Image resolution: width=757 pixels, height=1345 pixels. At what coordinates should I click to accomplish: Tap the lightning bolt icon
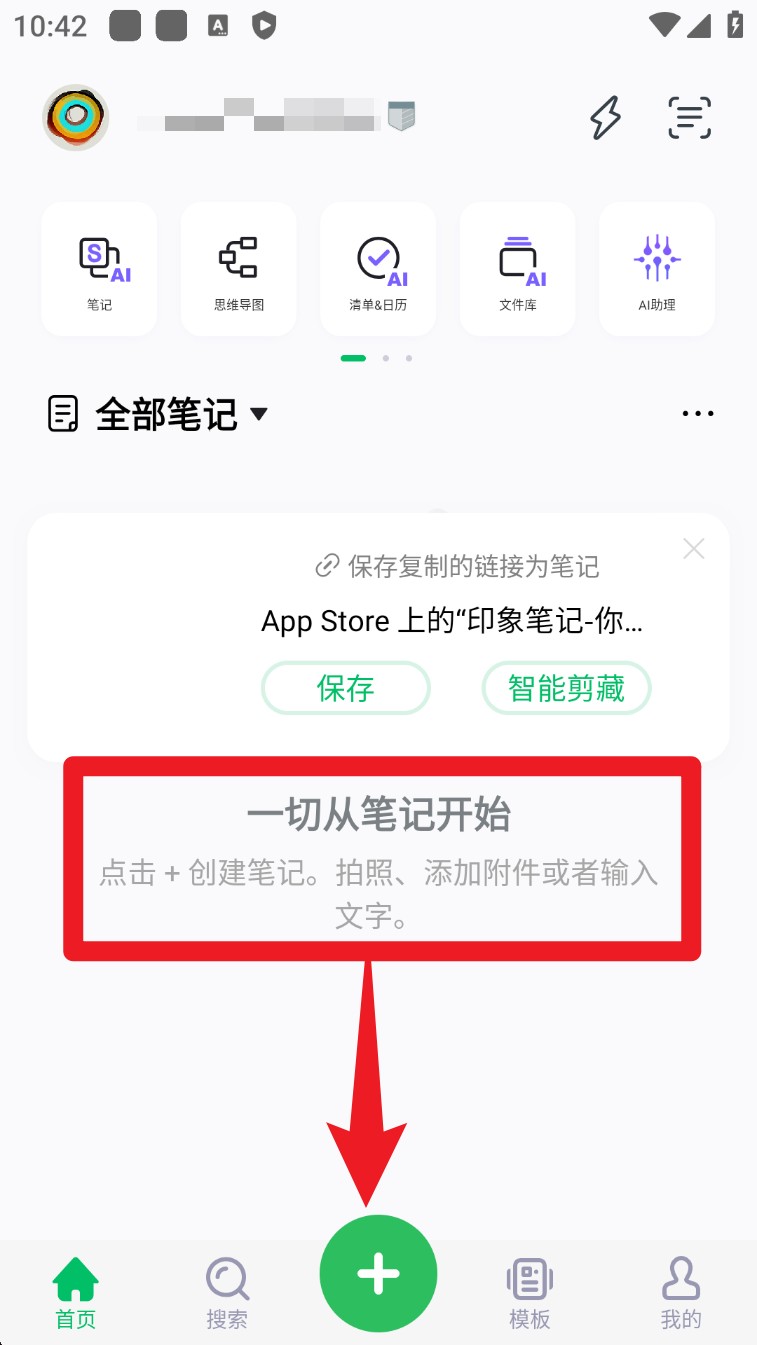pyautogui.click(x=605, y=118)
